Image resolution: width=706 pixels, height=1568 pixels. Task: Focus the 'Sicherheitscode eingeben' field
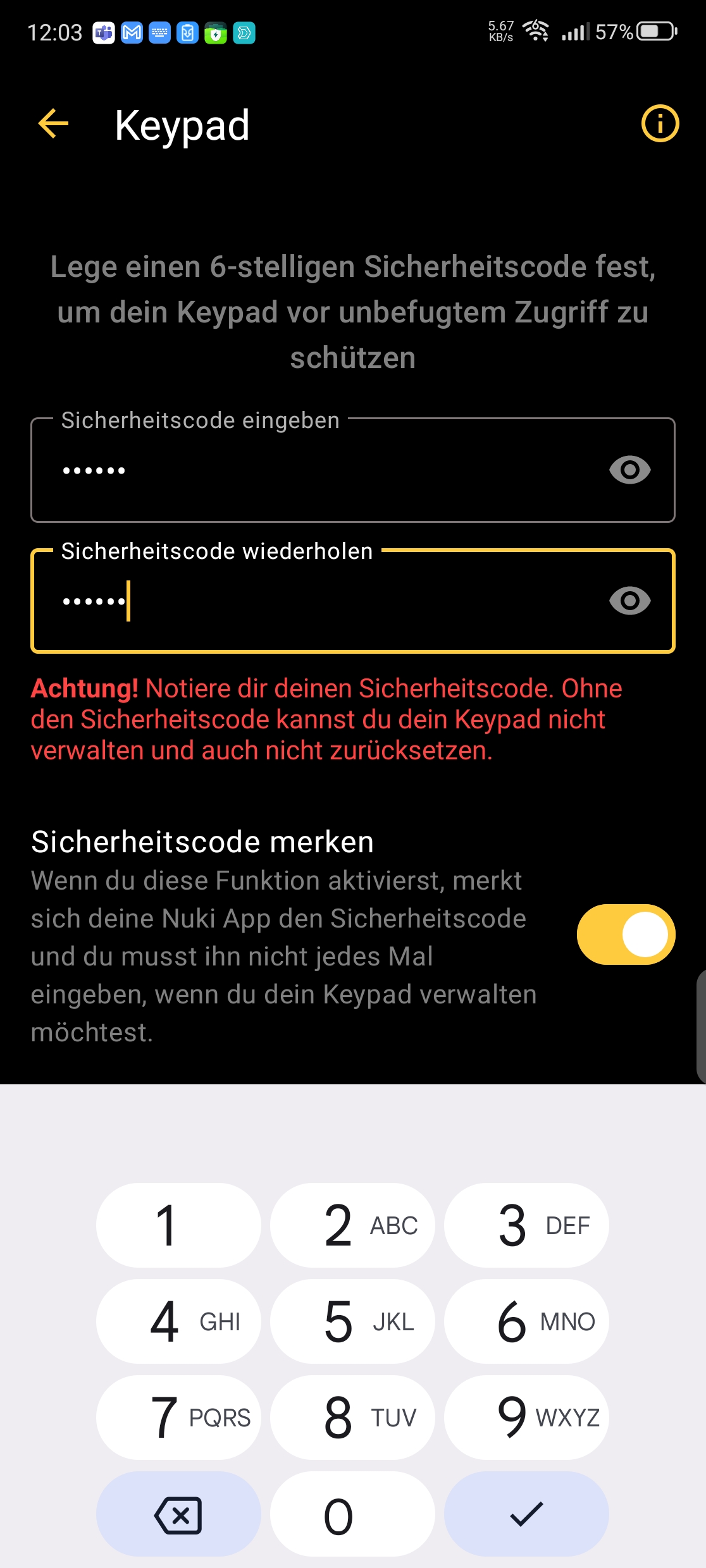coord(316,470)
